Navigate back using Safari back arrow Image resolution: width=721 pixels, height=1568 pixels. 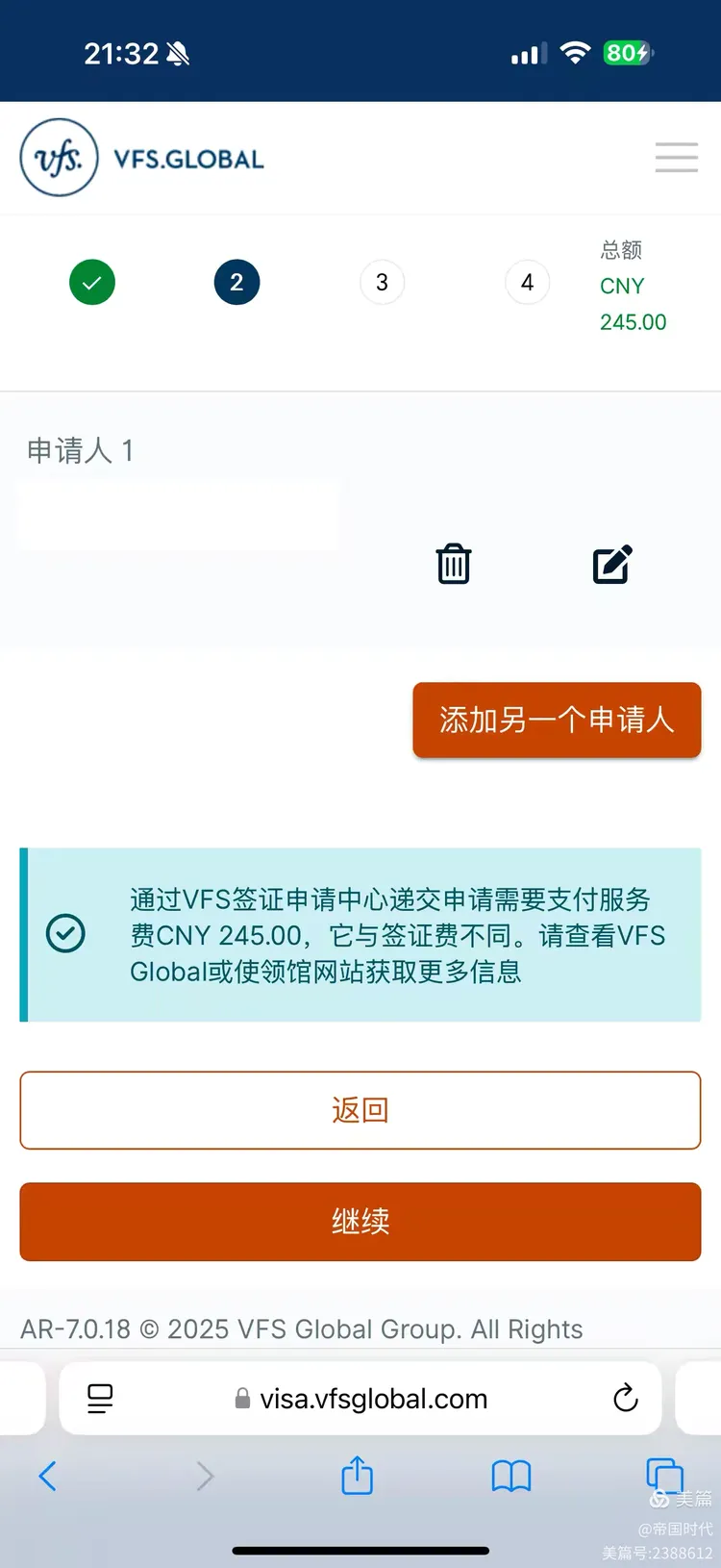(48, 1475)
